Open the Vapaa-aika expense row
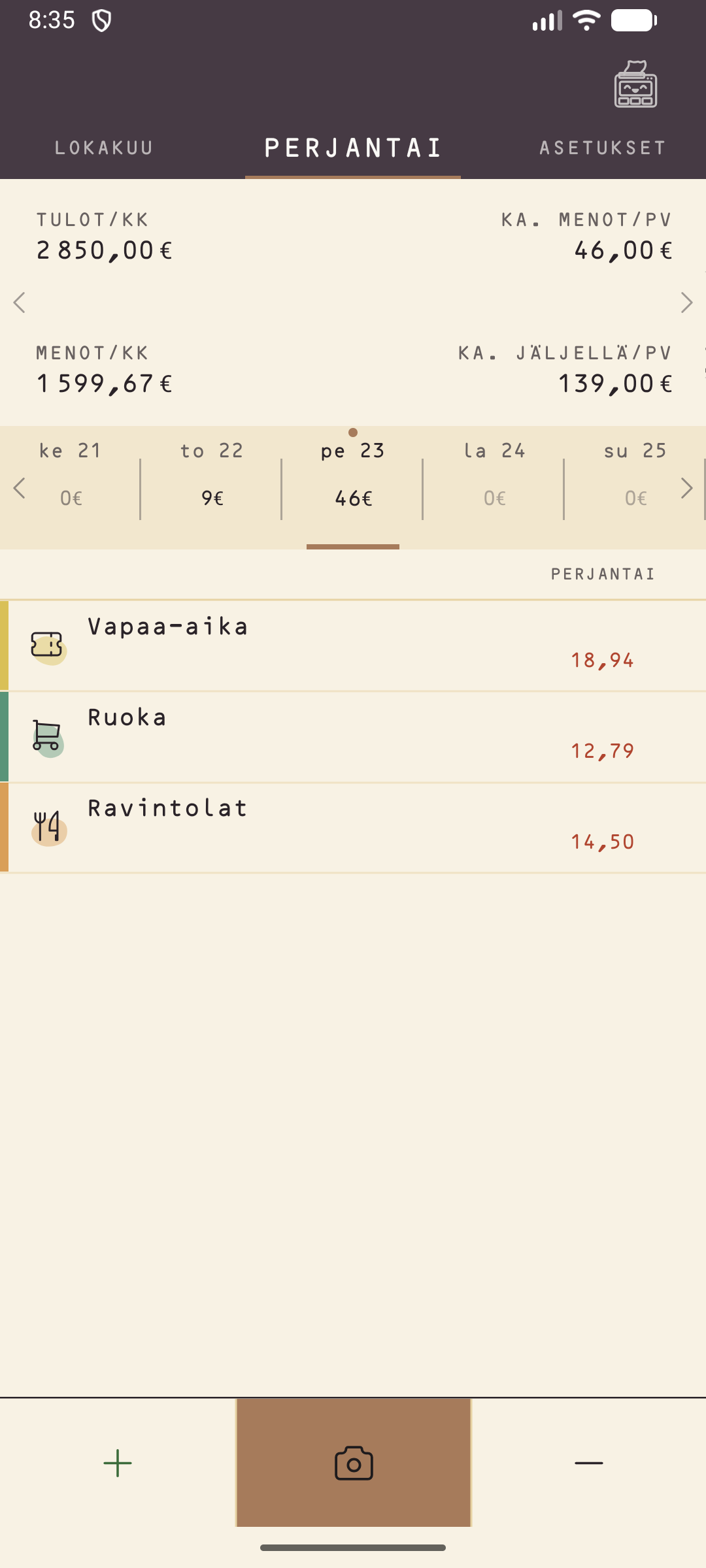 pos(353,645)
